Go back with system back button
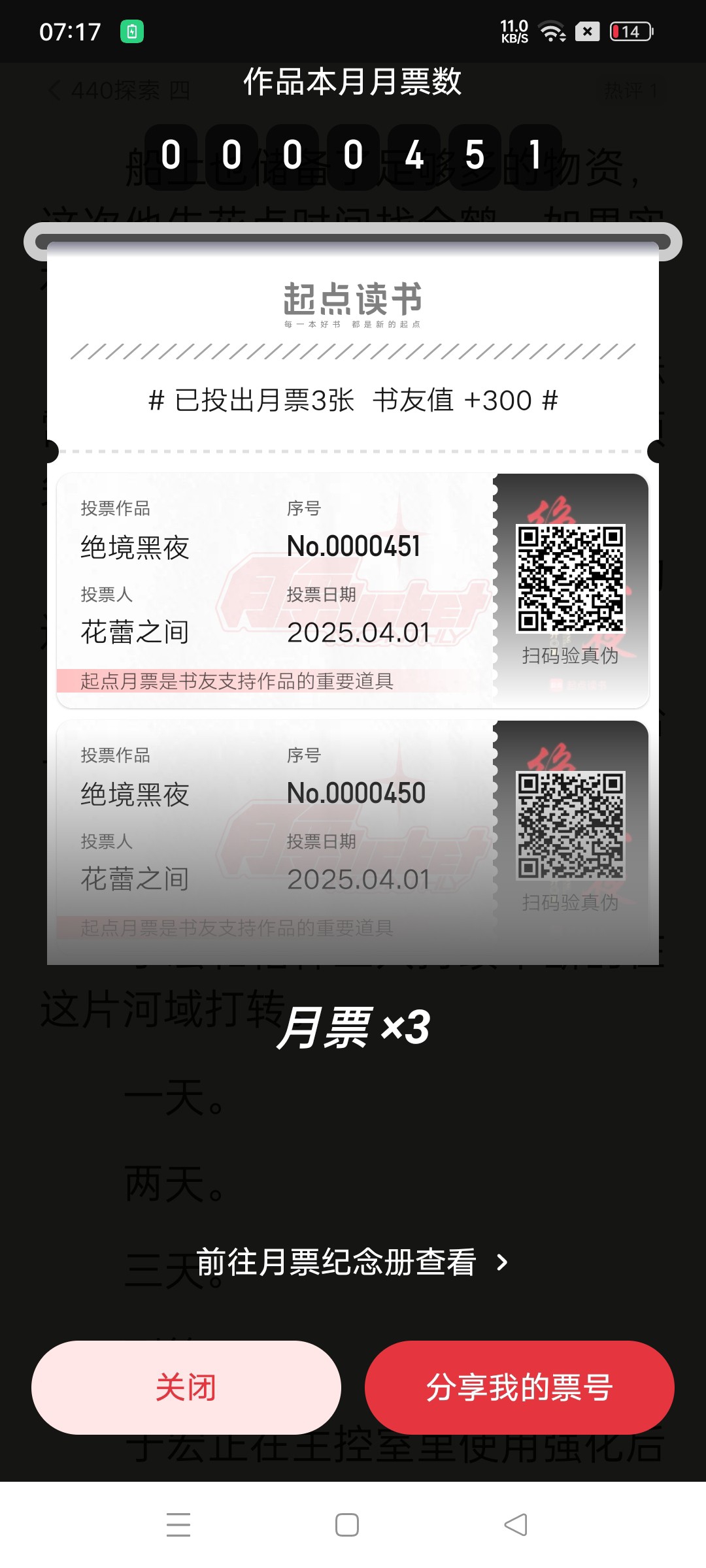 click(516, 1525)
